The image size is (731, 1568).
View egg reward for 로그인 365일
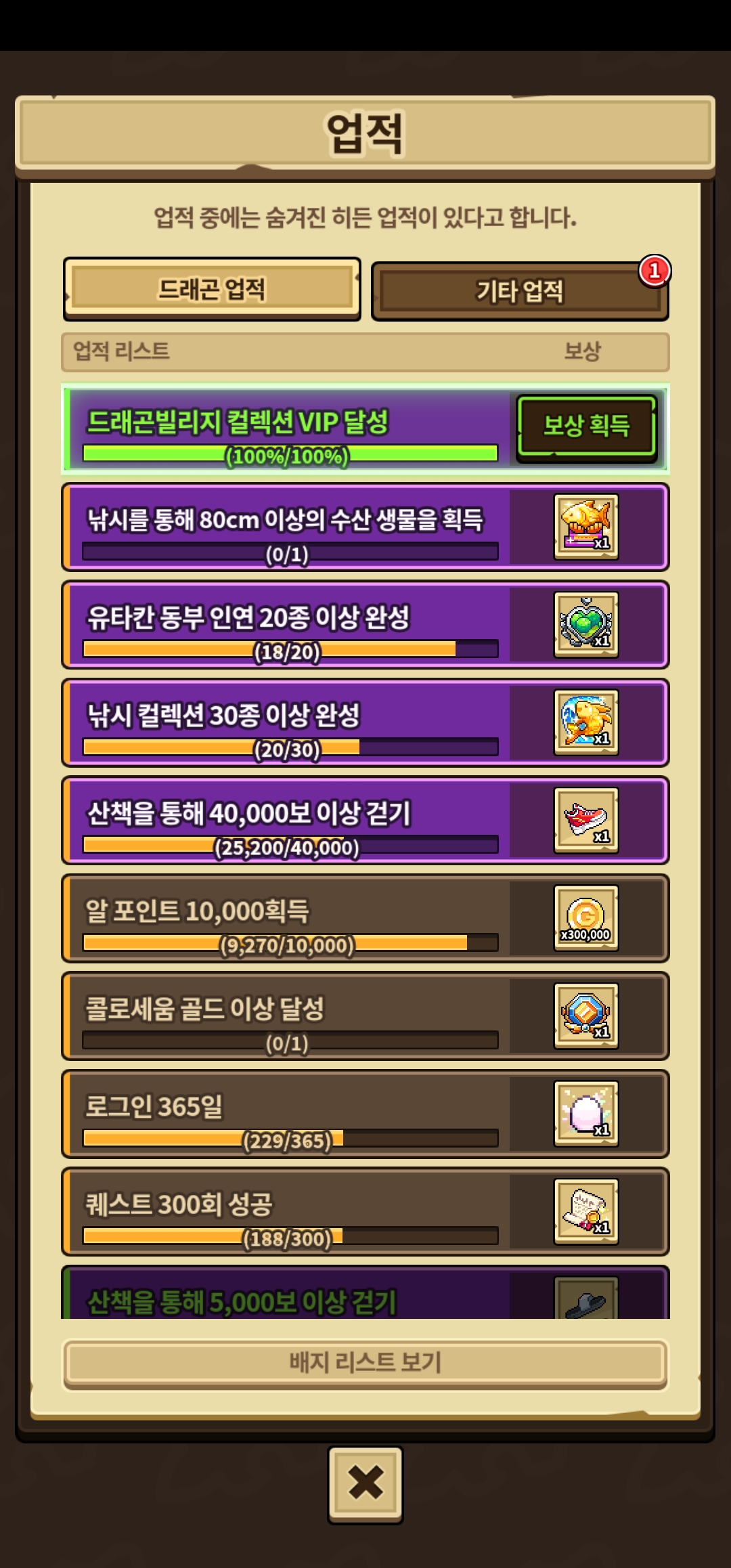click(x=586, y=1114)
